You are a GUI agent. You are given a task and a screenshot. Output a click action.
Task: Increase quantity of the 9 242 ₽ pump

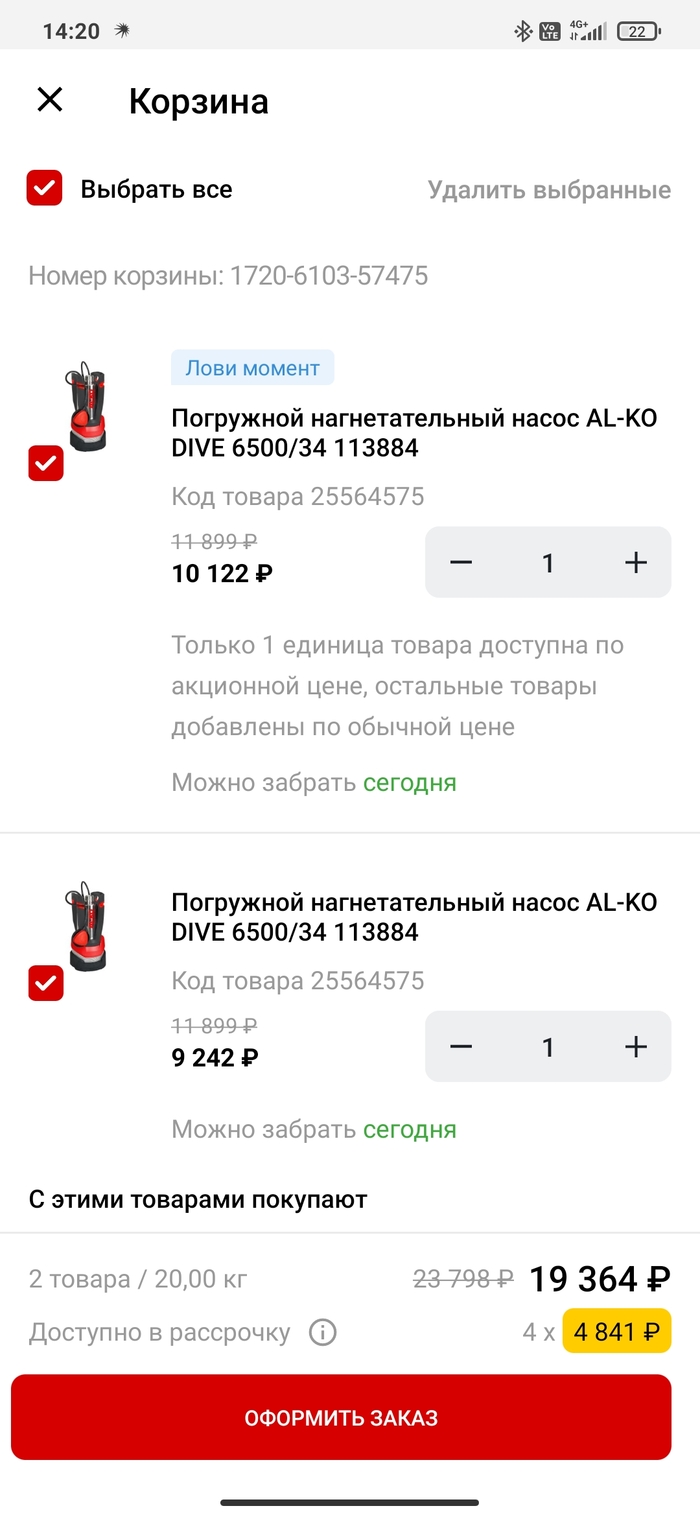coord(636,1047)
